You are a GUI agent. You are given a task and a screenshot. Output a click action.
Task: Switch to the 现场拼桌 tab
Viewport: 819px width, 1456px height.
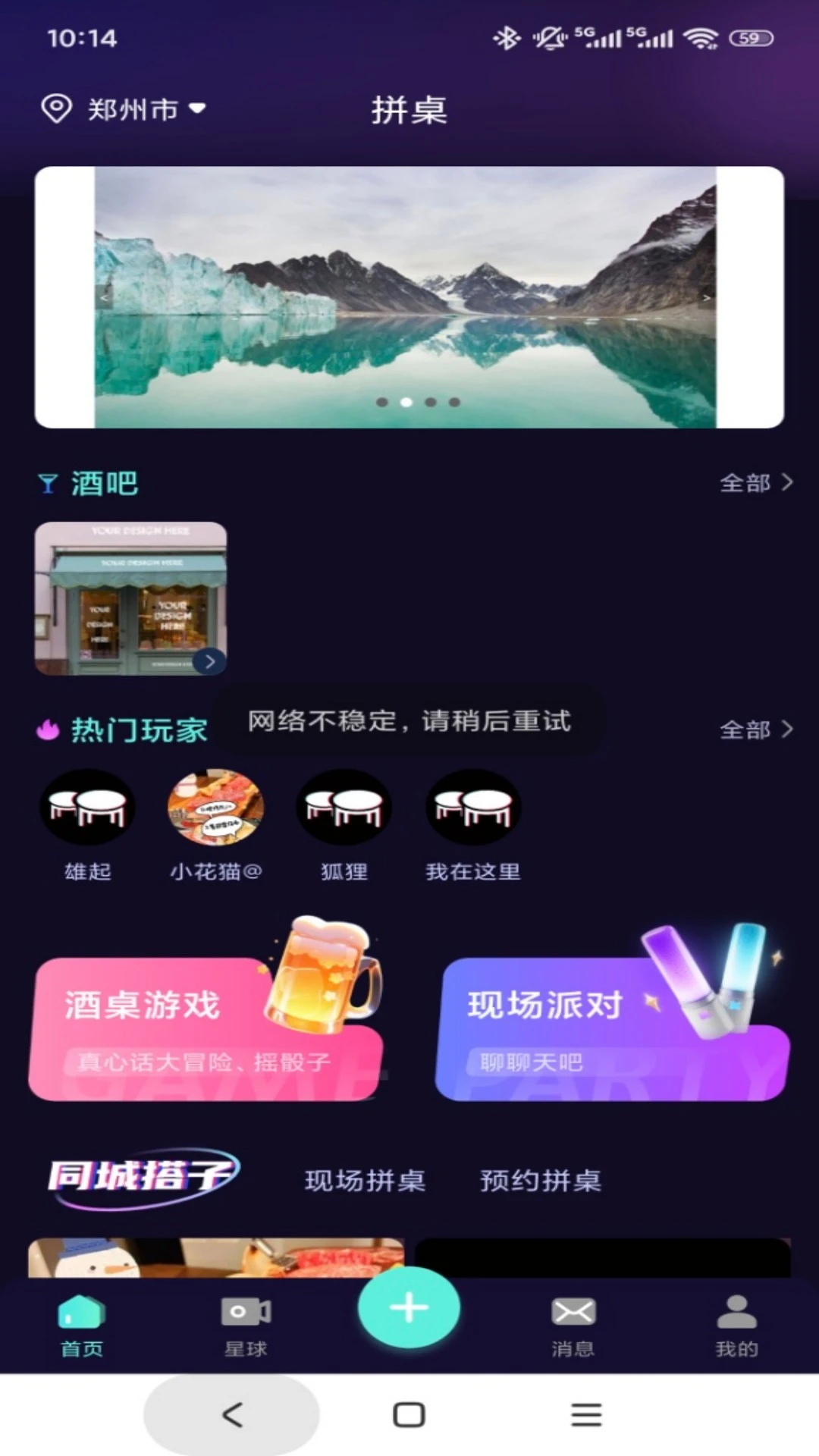(x=365, y=1181)
